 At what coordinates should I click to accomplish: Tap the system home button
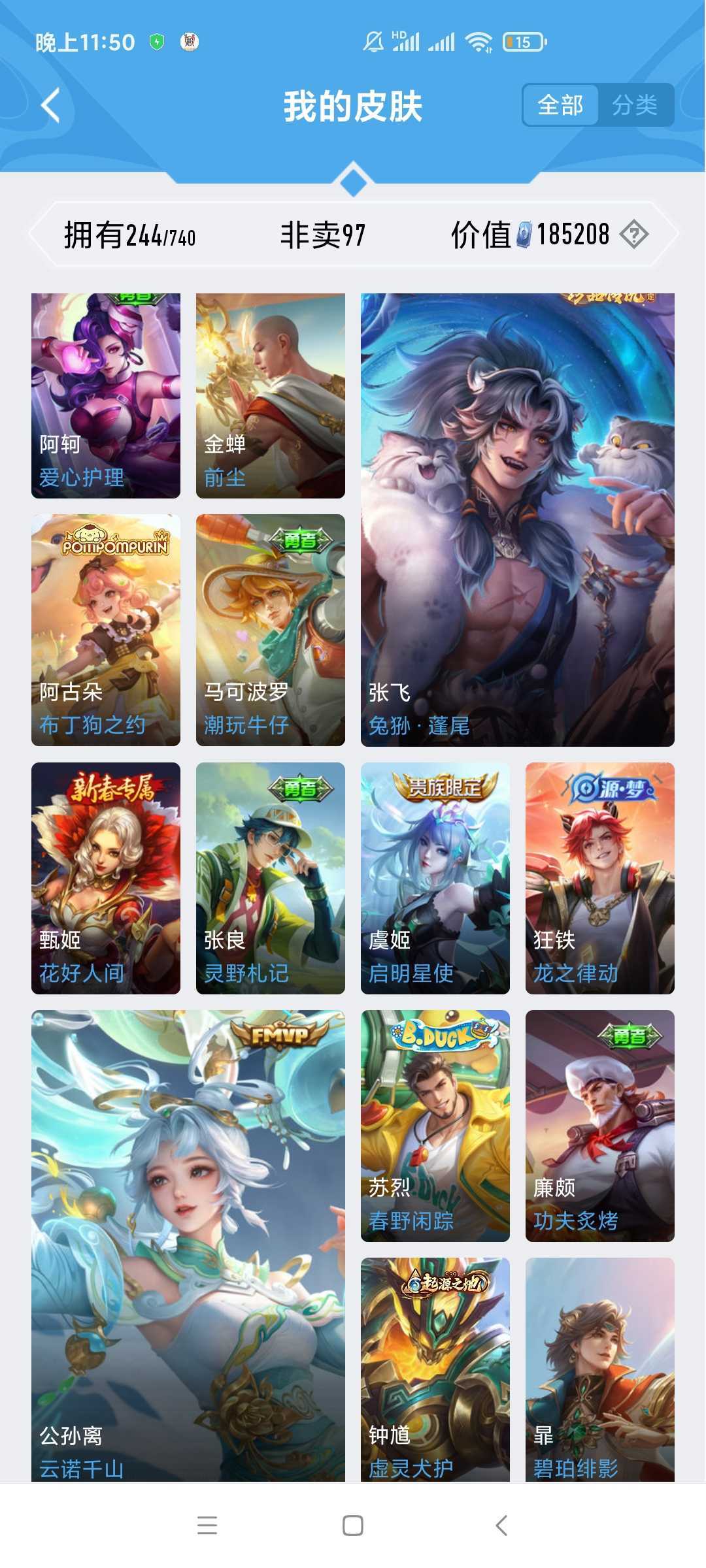click(x=353, y=1526)
